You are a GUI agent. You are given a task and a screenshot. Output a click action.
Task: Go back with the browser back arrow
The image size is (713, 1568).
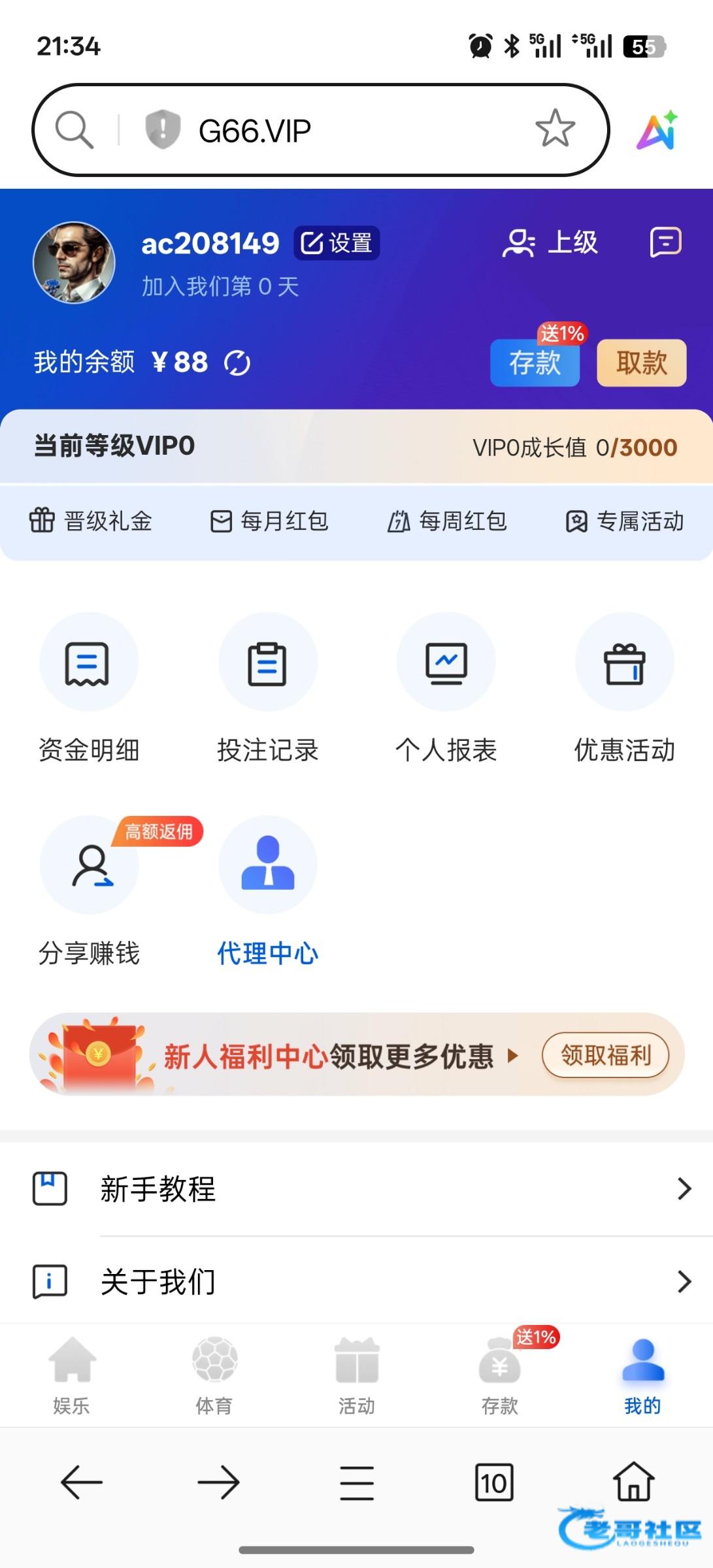[x=82, y=1482]
